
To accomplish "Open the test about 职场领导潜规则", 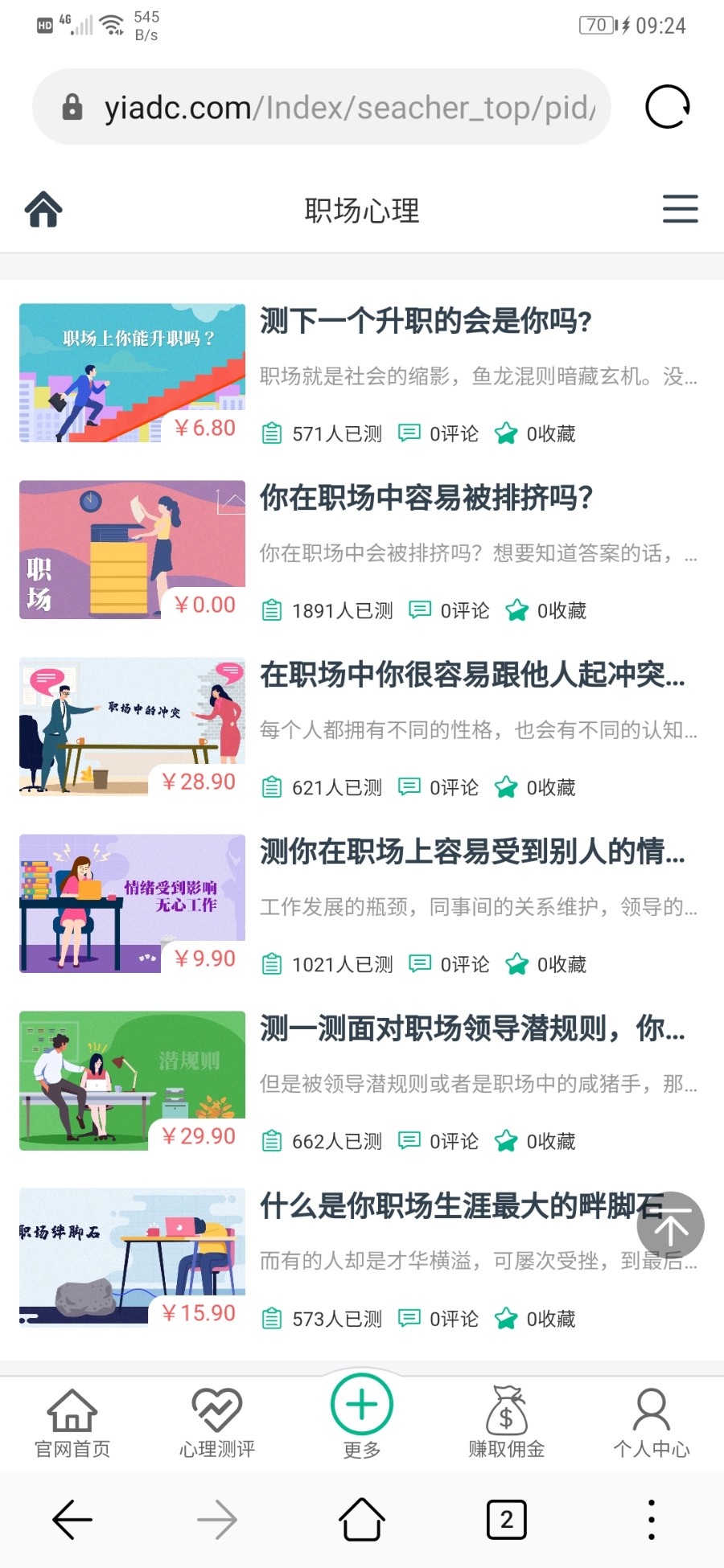I will (471, 1029).
